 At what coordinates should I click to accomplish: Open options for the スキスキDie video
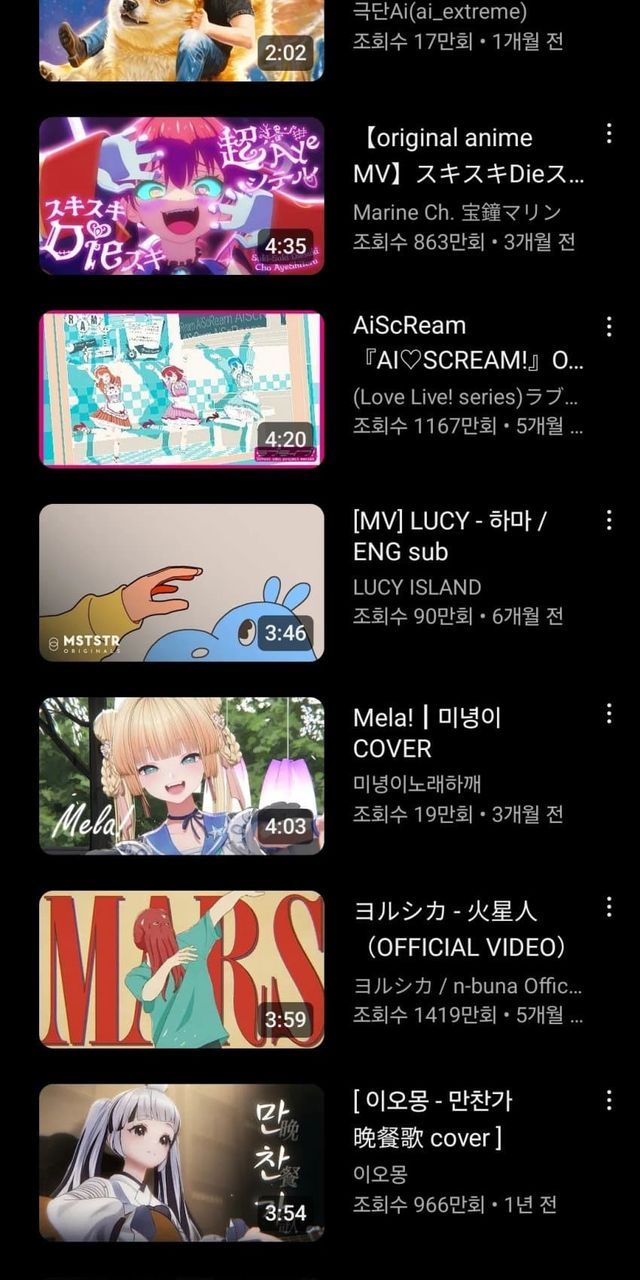pyautogui.click(x=608, y=134)
